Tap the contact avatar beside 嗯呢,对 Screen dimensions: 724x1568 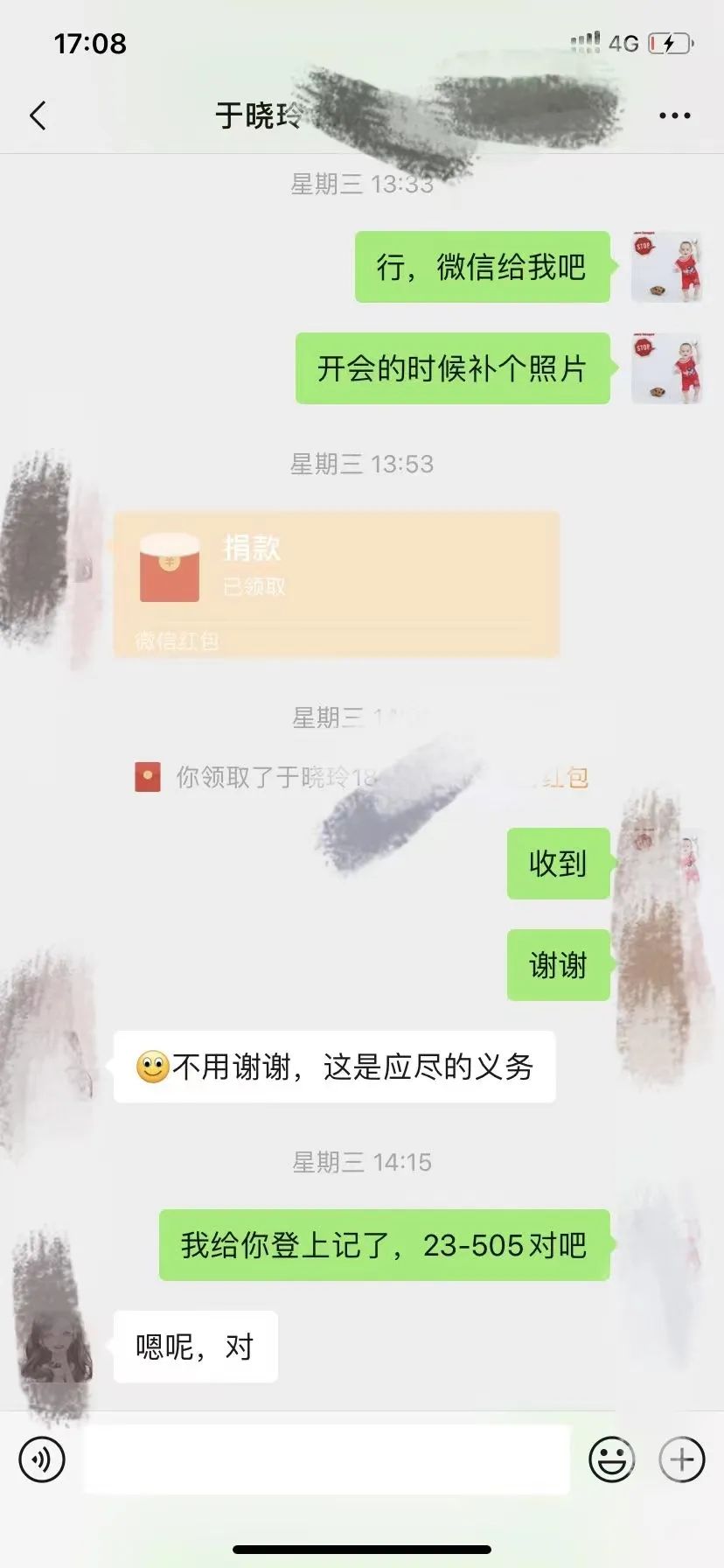pyautogui.click(x=58, y=1347)
